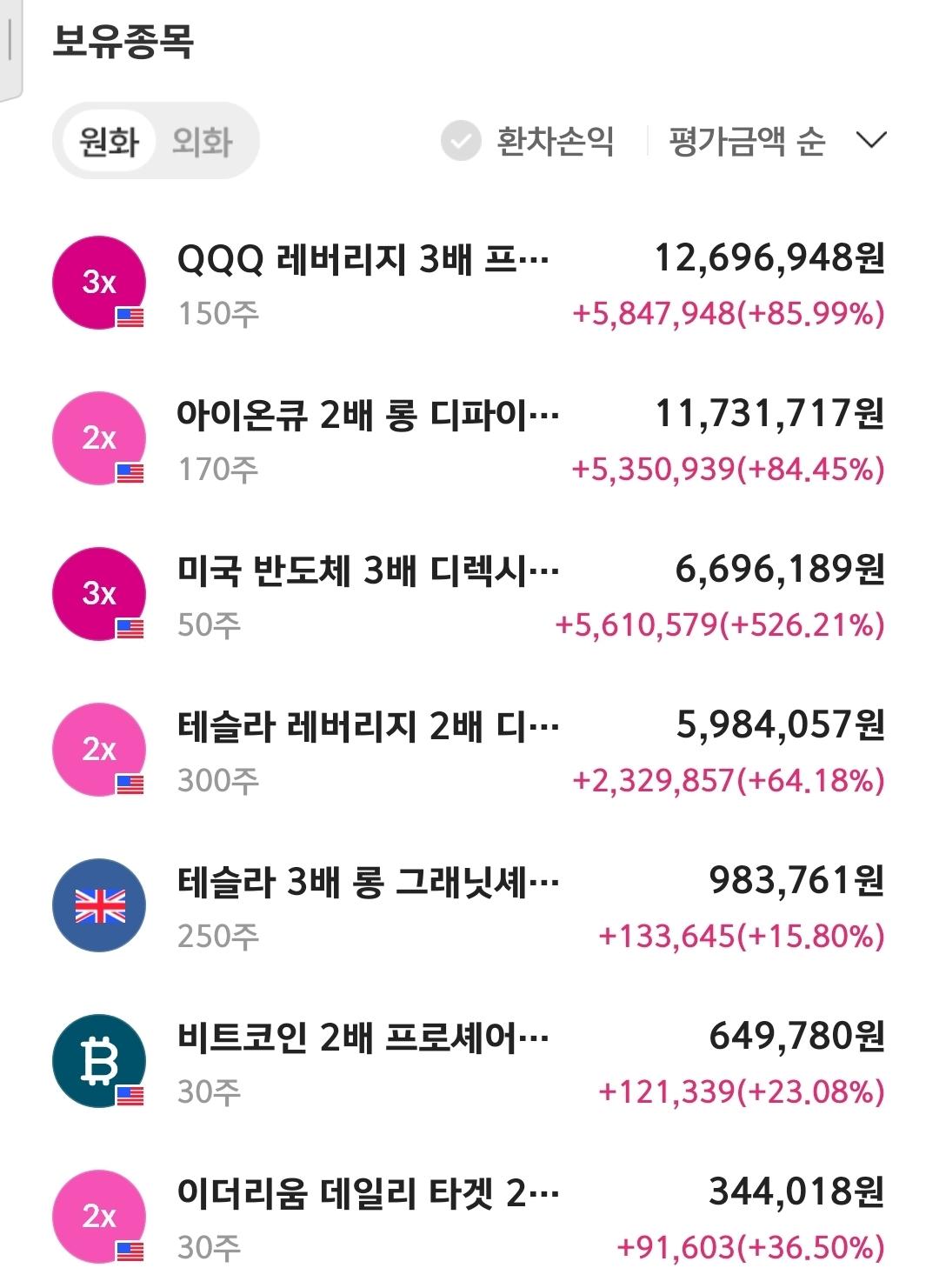Toggle the 환차손익 checkbox
Image resolution: width=939 pixels, height=1288 pixels.
point(461,141)
